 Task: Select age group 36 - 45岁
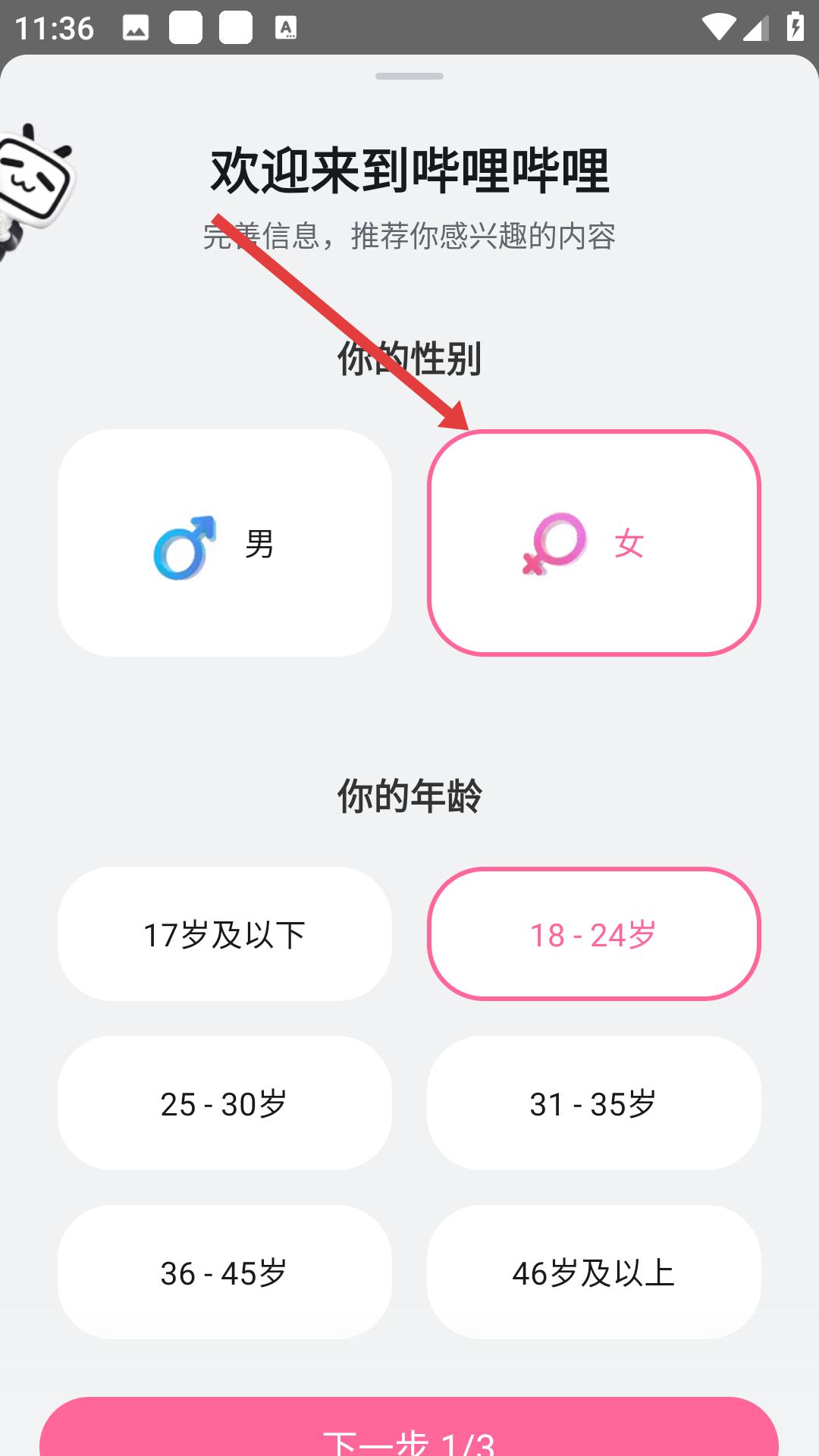pyautogui.click(x=224, y=1272)
